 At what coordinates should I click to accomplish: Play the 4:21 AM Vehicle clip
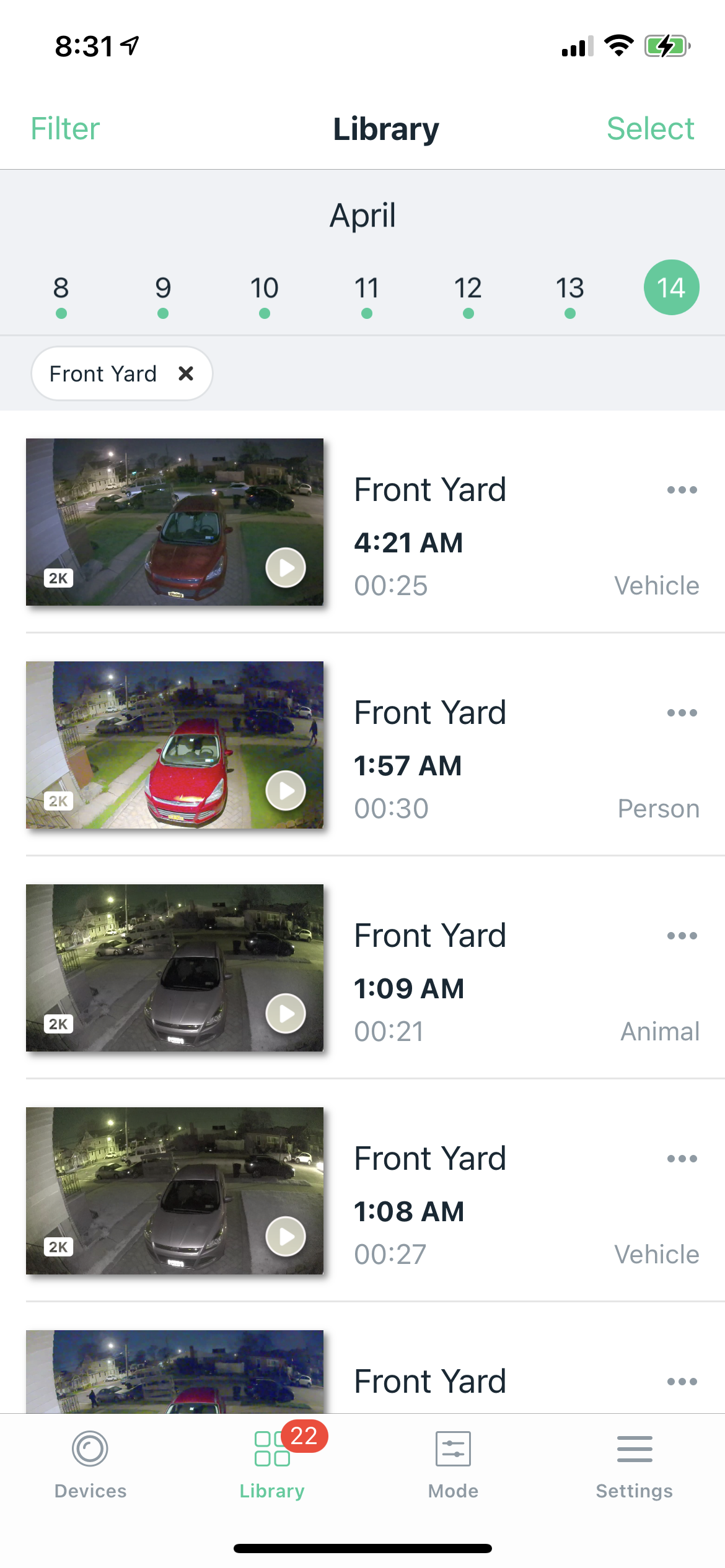(286, 567)
